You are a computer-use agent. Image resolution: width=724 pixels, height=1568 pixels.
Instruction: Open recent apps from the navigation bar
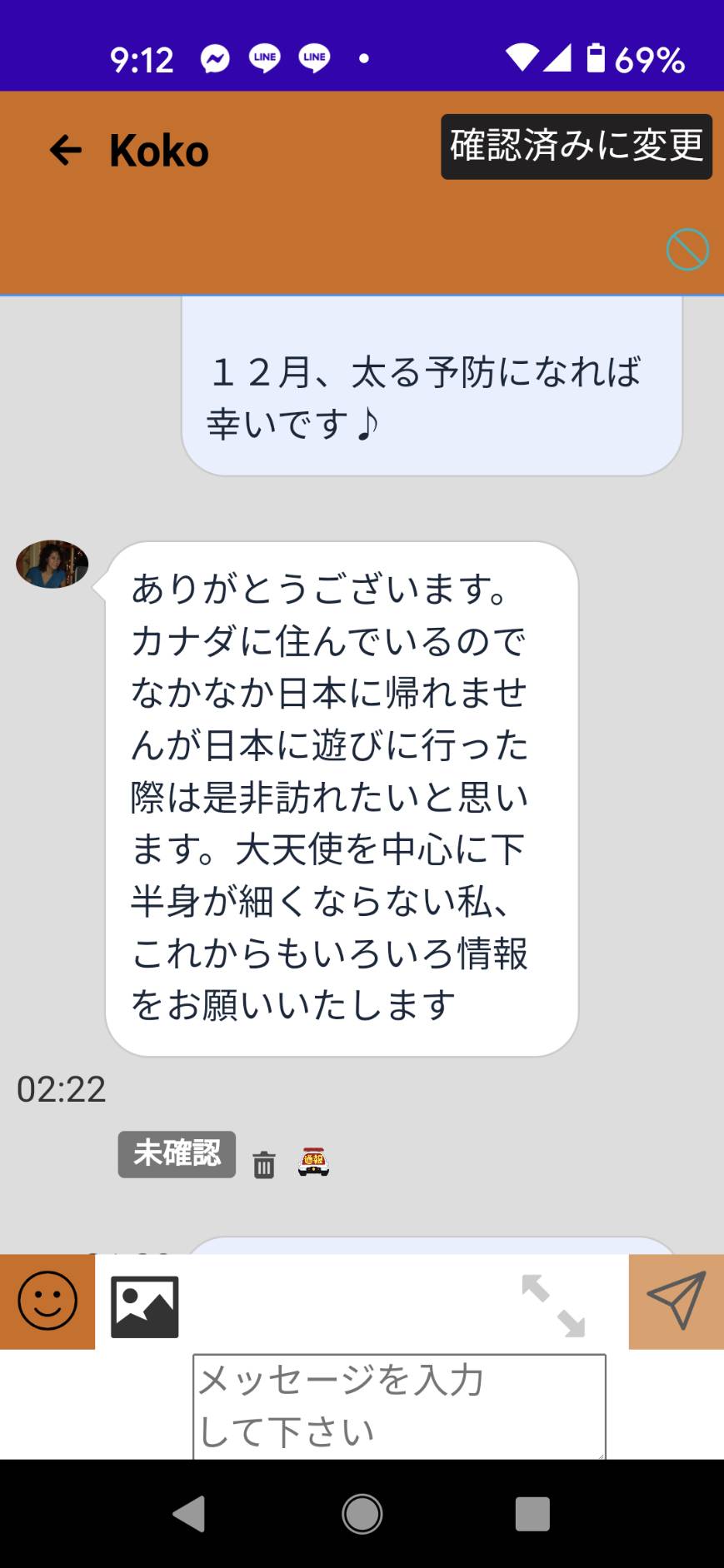click(x=532, y=1514)
